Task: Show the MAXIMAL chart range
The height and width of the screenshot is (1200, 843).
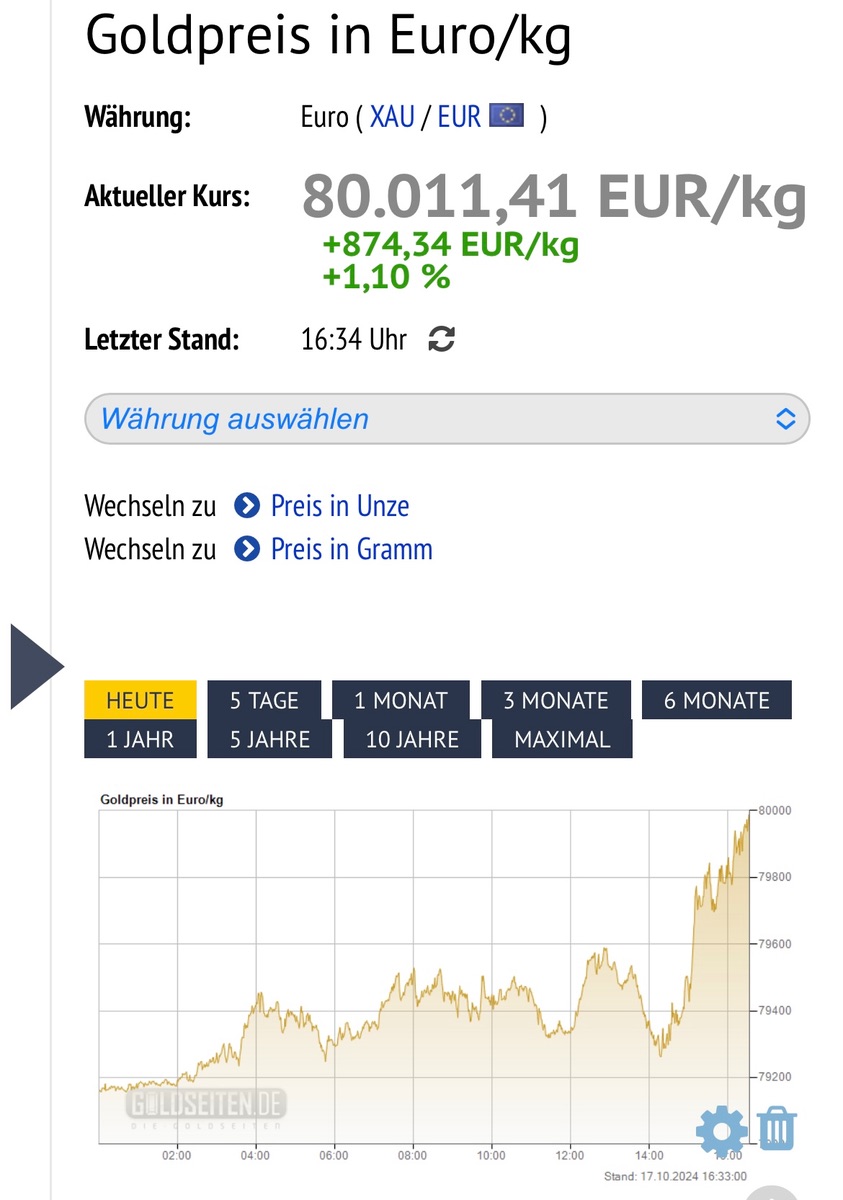Action: click(562, 740)
